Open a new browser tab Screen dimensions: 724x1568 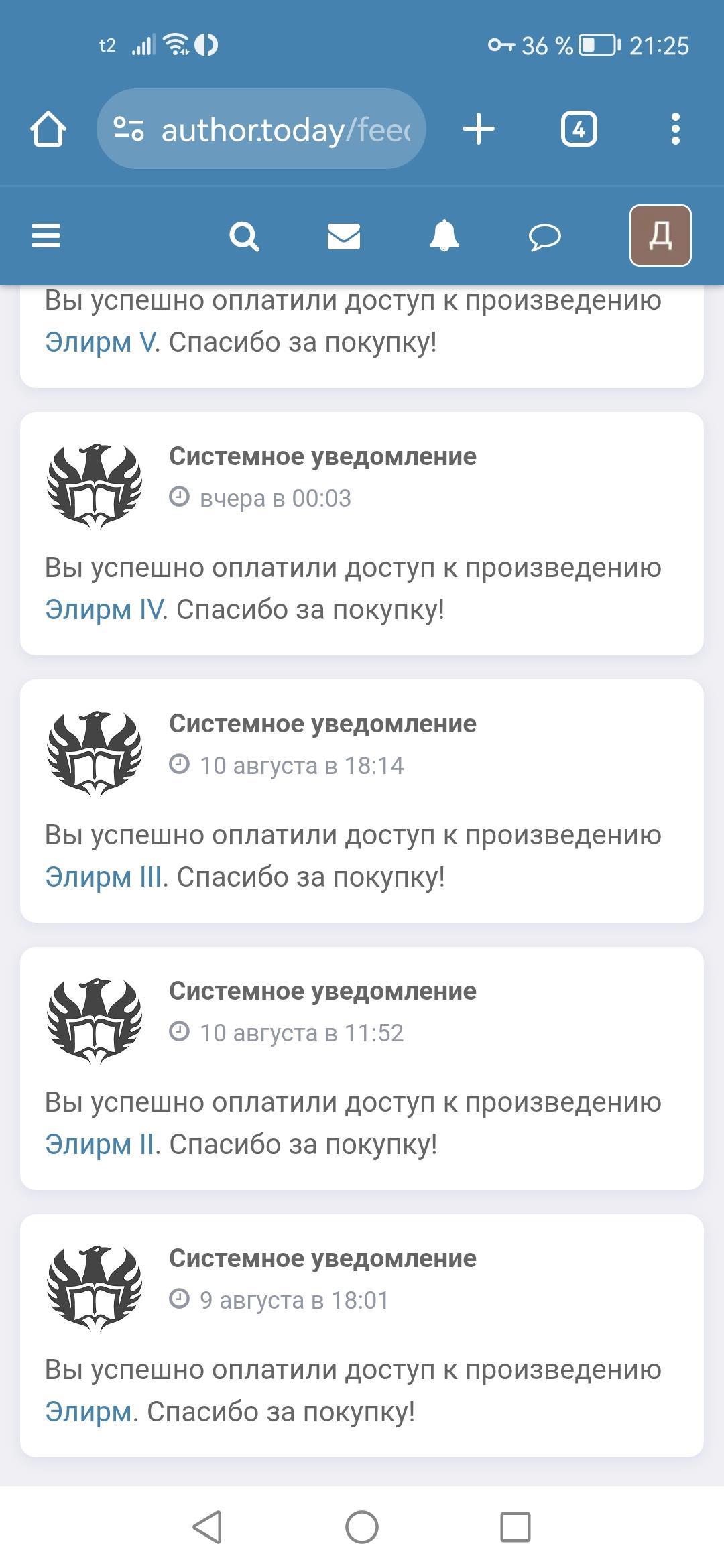point(479,129)
